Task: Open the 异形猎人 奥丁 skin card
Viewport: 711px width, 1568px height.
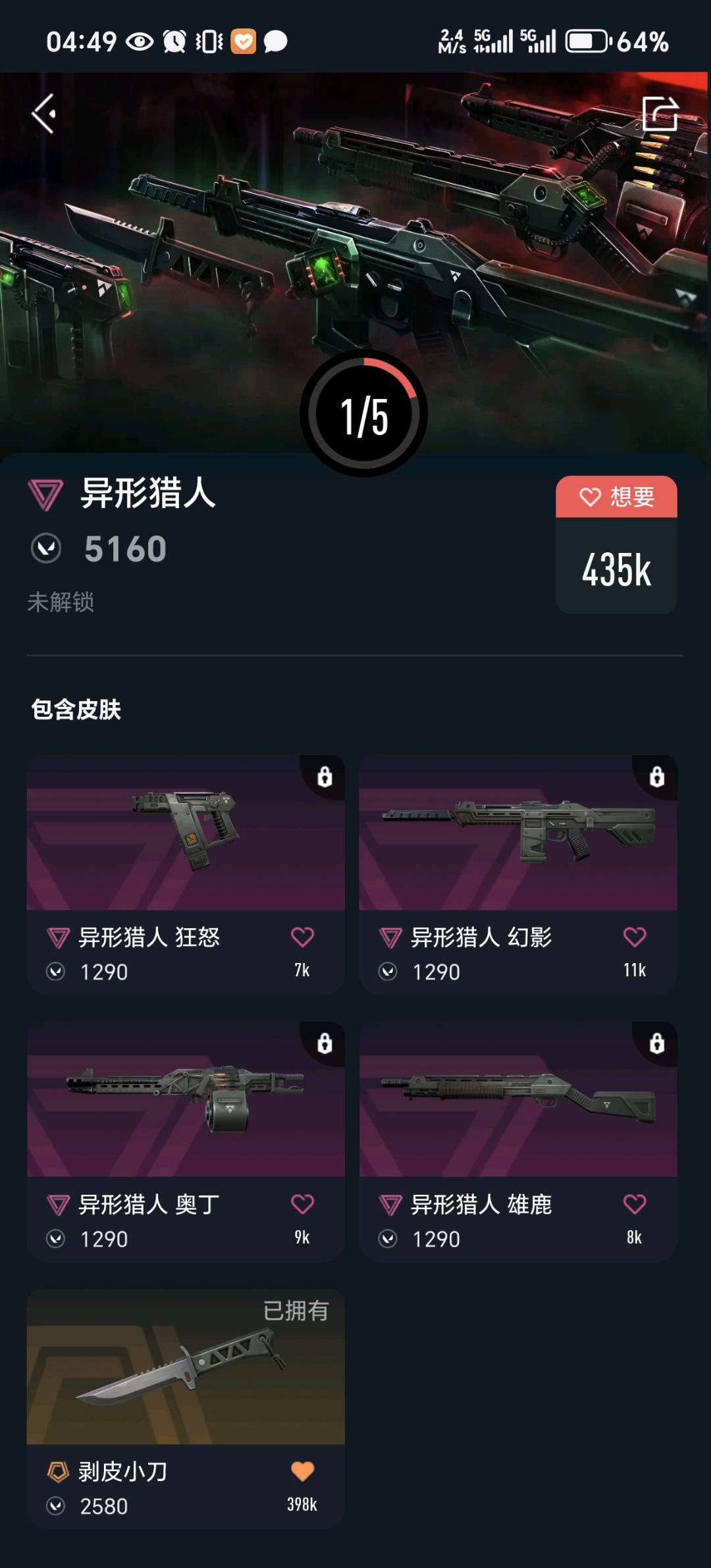Action: tap(186, 1141)
